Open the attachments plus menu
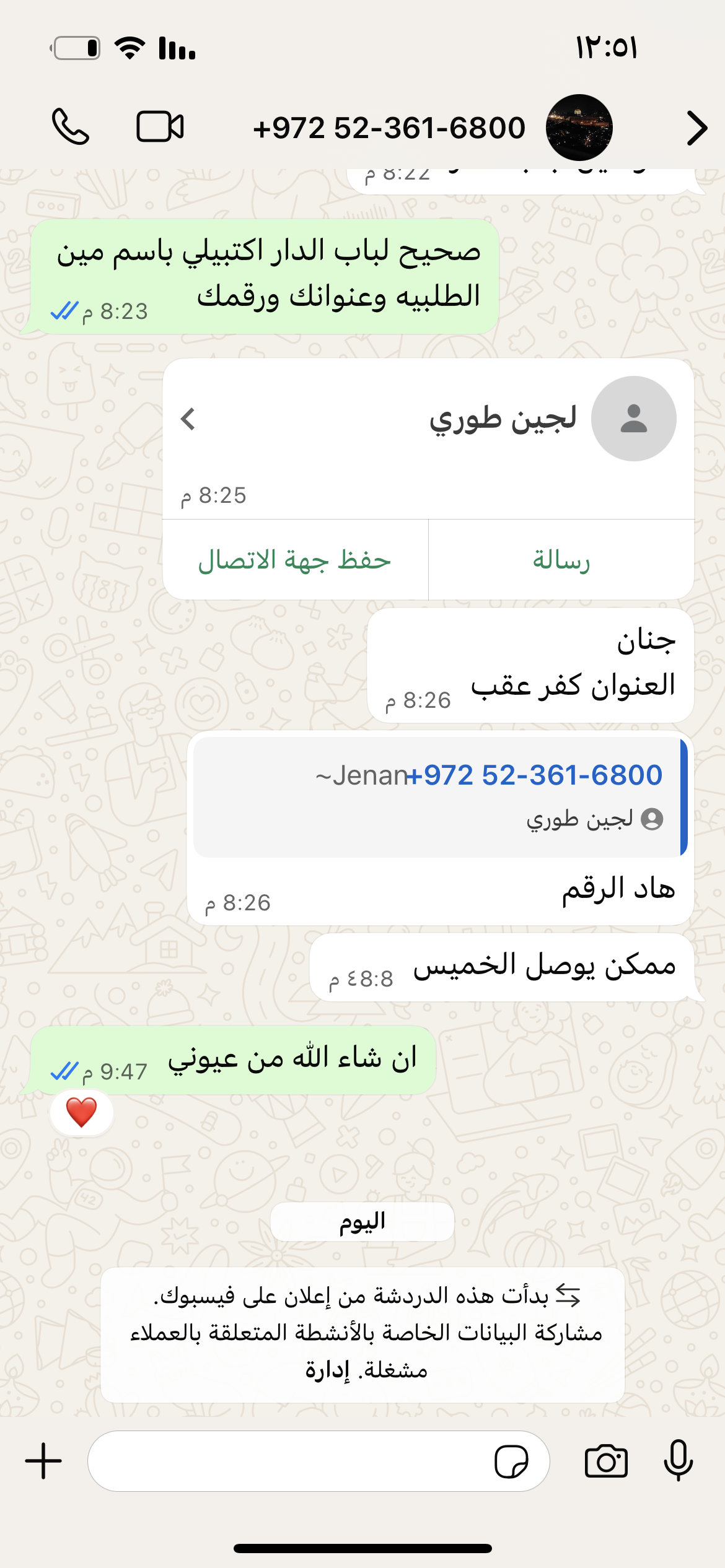The height and width of the screenshot is (1568, 725). 43,1461
